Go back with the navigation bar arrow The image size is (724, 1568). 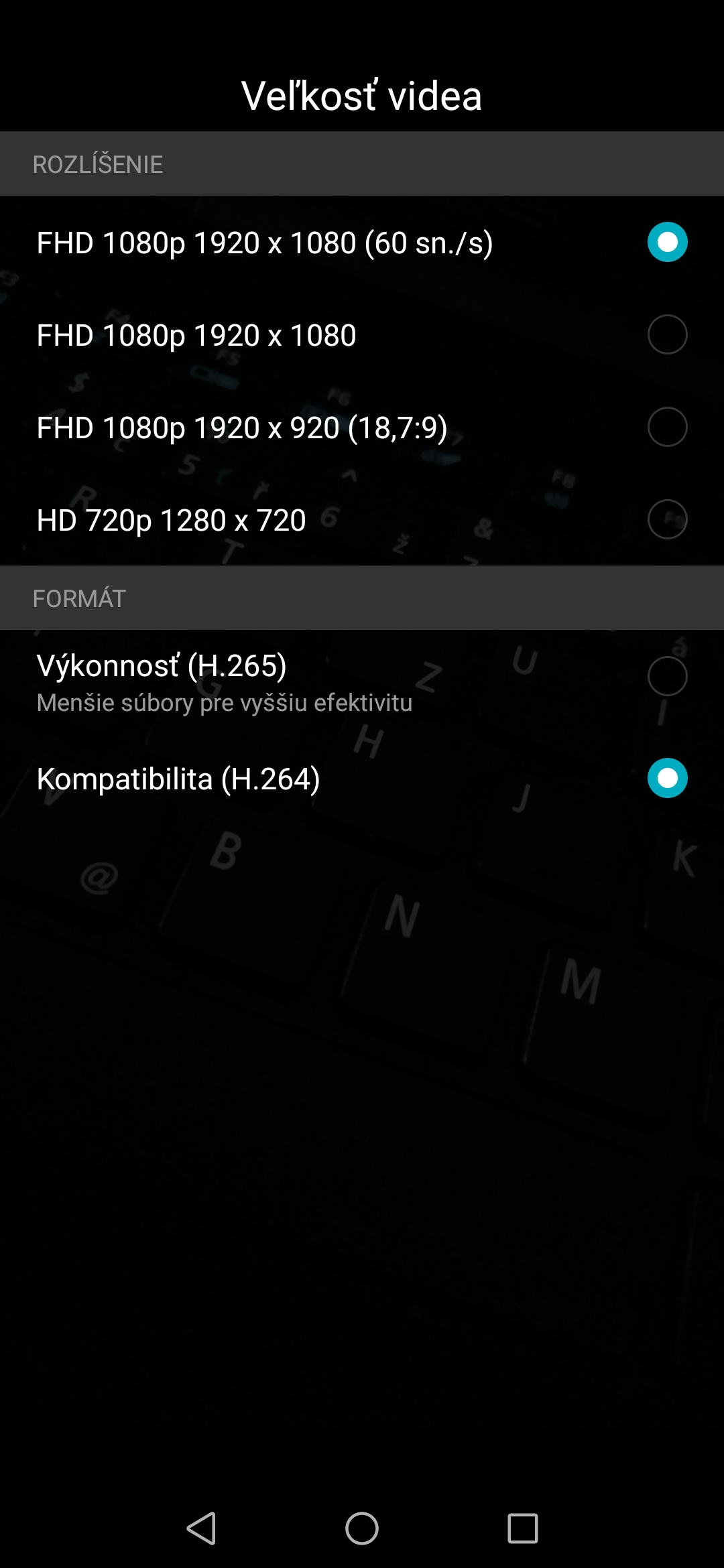[x=201, y=1528]
